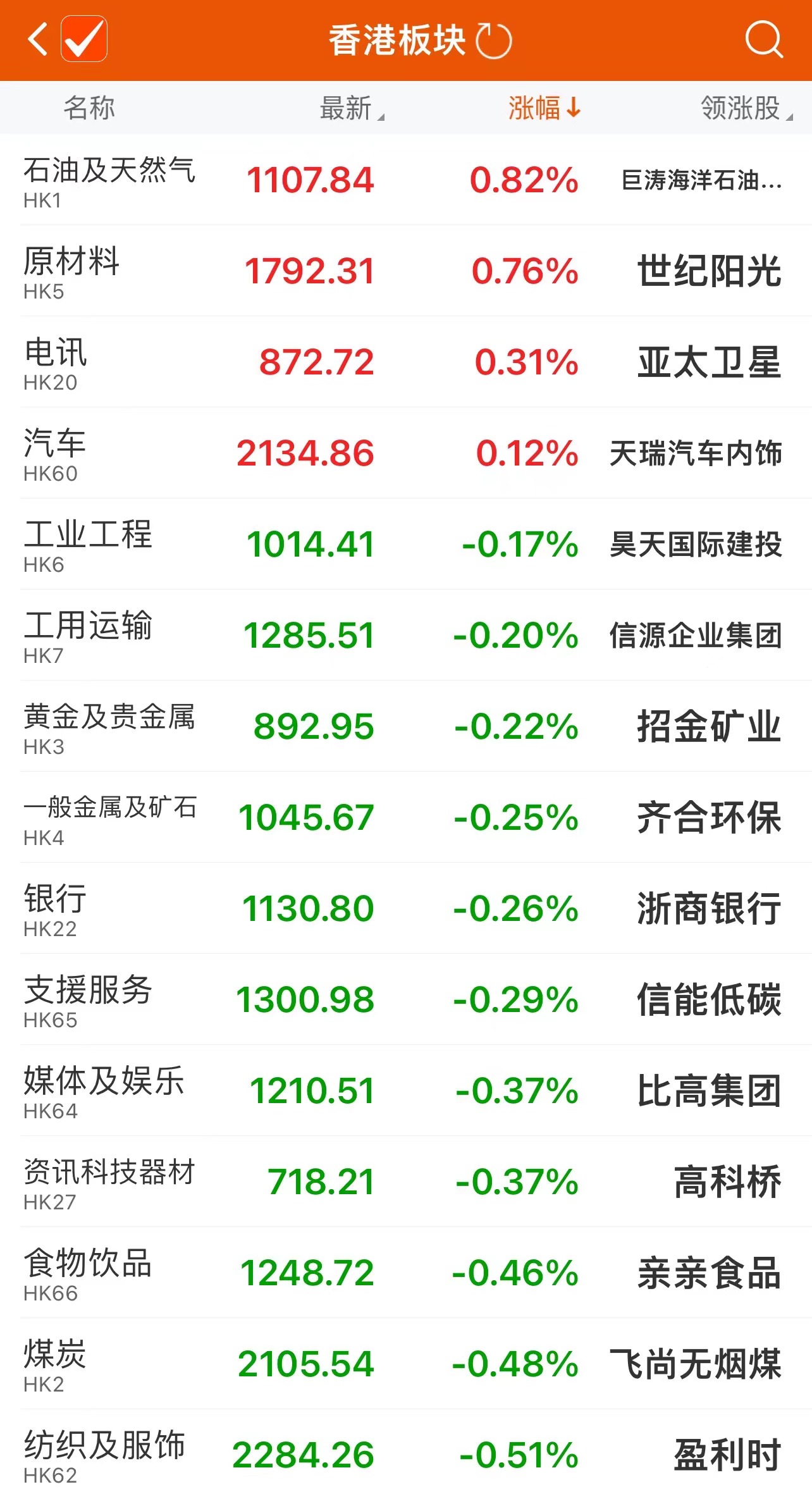Open the 煤炭 HK2 sector row
The width and height of the screenshot is (812, 1494).
click(x=54, y=1364)
